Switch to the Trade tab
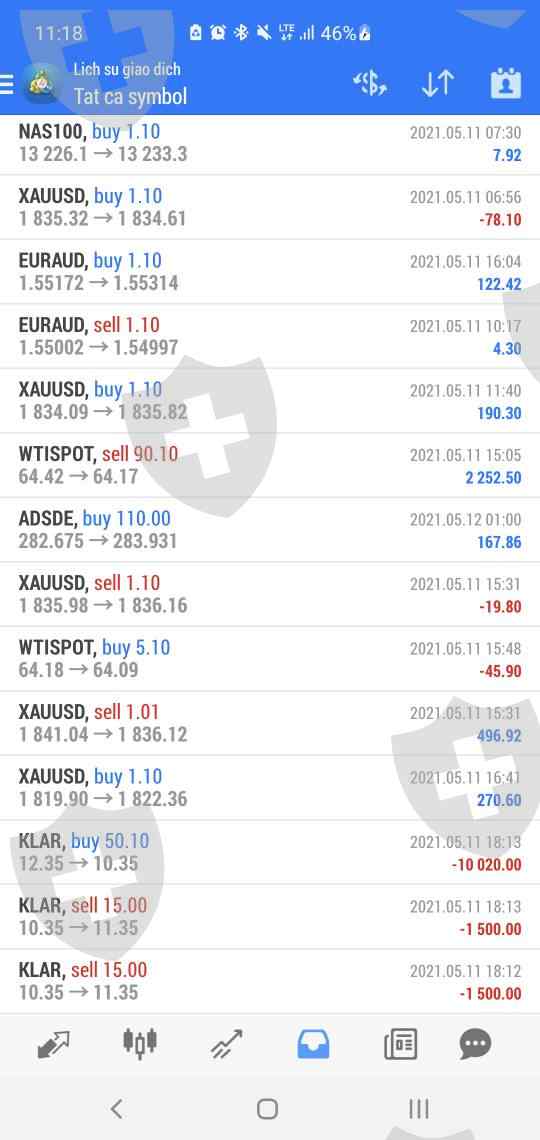This screenshot has height=1140, width=540. (227, 1045)
